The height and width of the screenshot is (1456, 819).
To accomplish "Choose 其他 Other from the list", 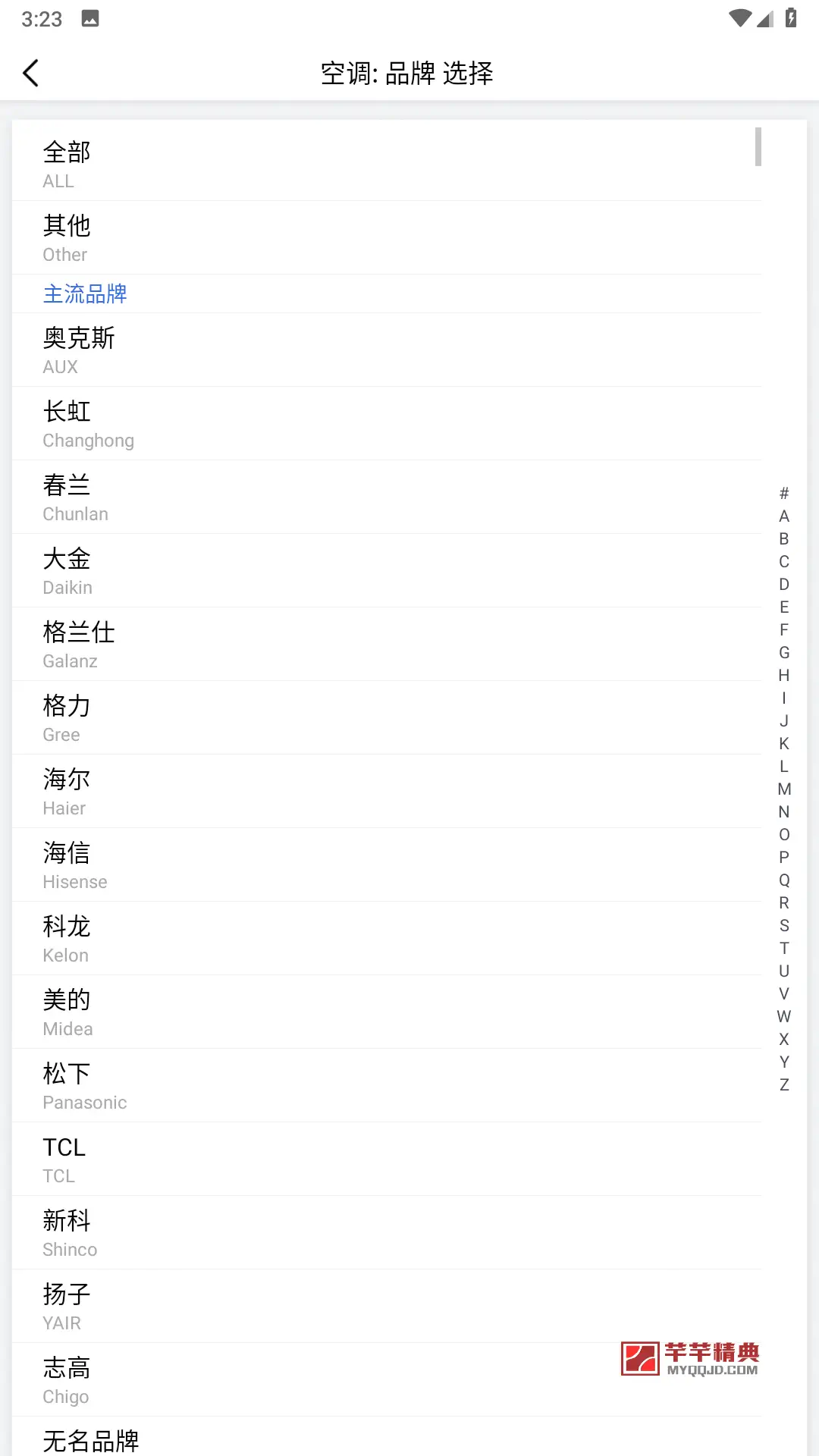I will coord(387,237).
